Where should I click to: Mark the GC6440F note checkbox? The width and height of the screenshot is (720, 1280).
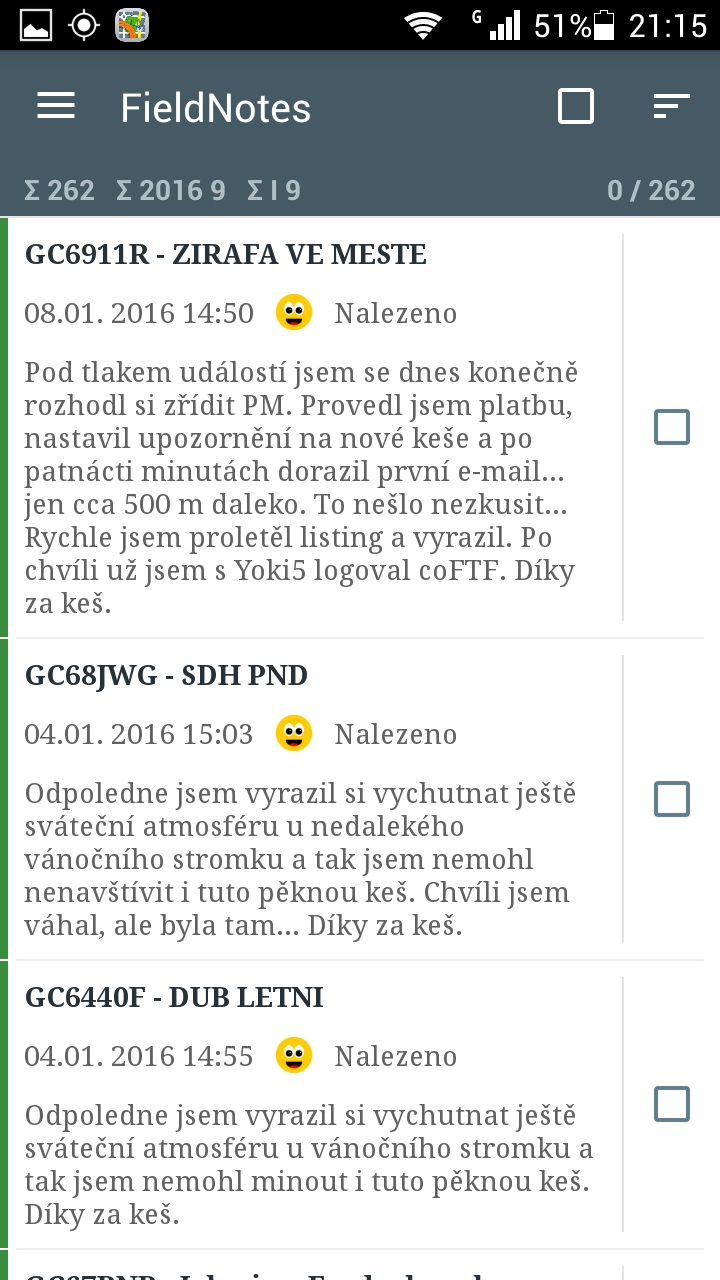tap(671, 1104)
